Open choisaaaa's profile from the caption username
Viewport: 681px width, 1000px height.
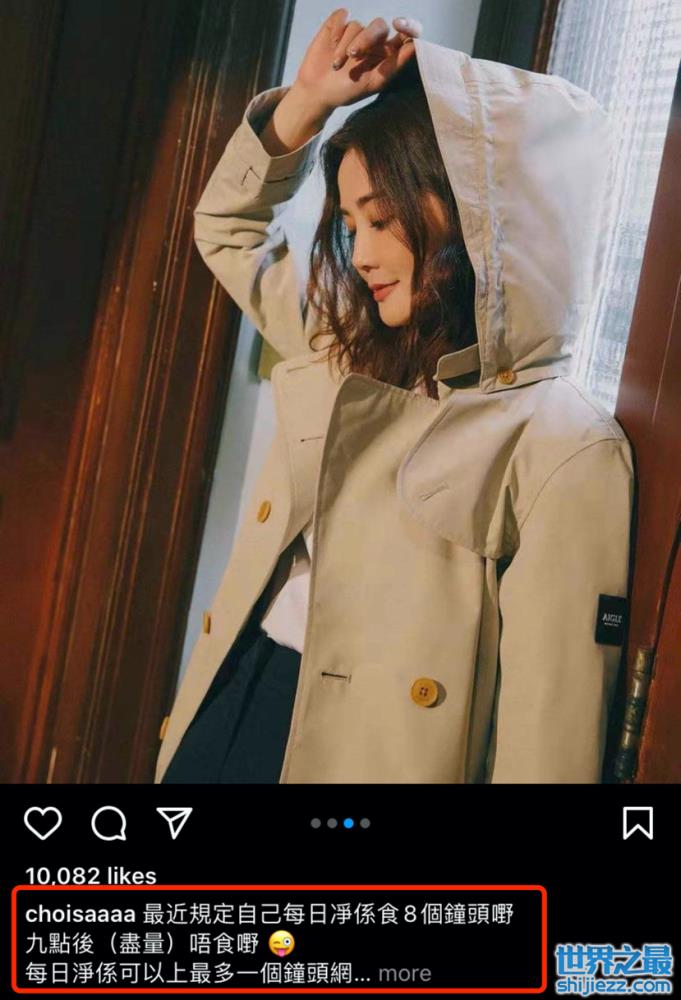point(80,913)
